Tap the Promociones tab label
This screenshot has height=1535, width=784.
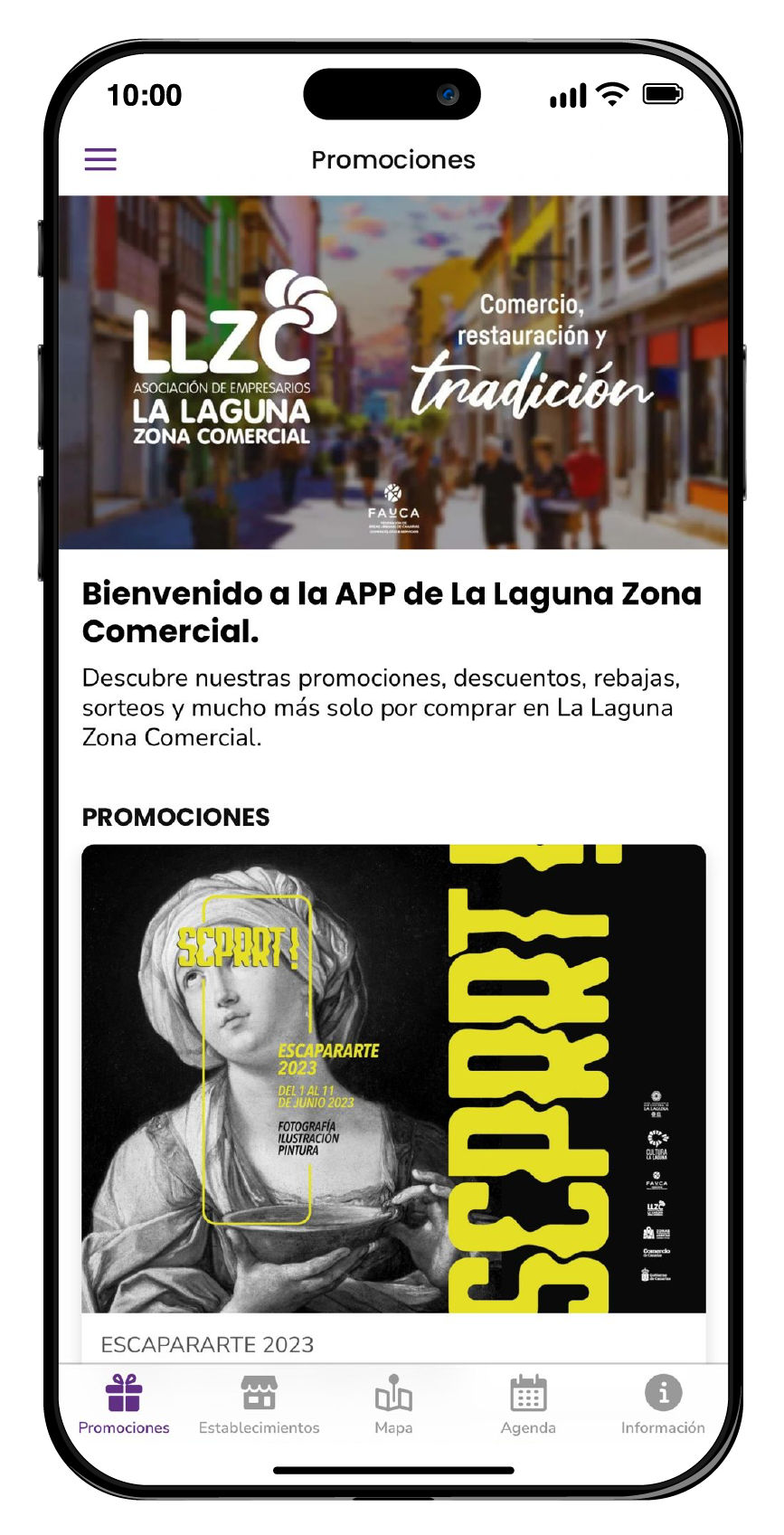[123, 1429]
